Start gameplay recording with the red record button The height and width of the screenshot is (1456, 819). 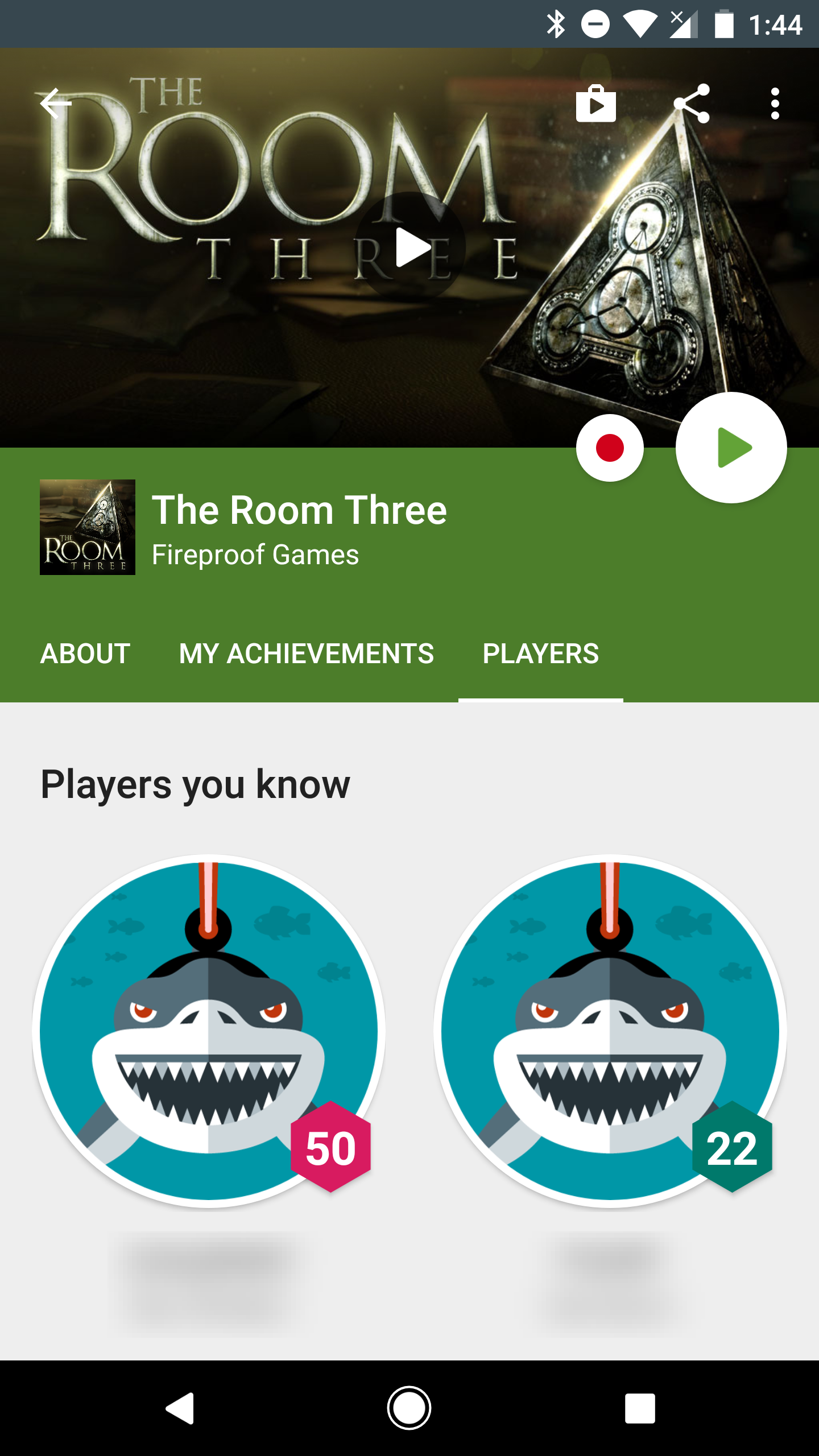coord(610,448)
